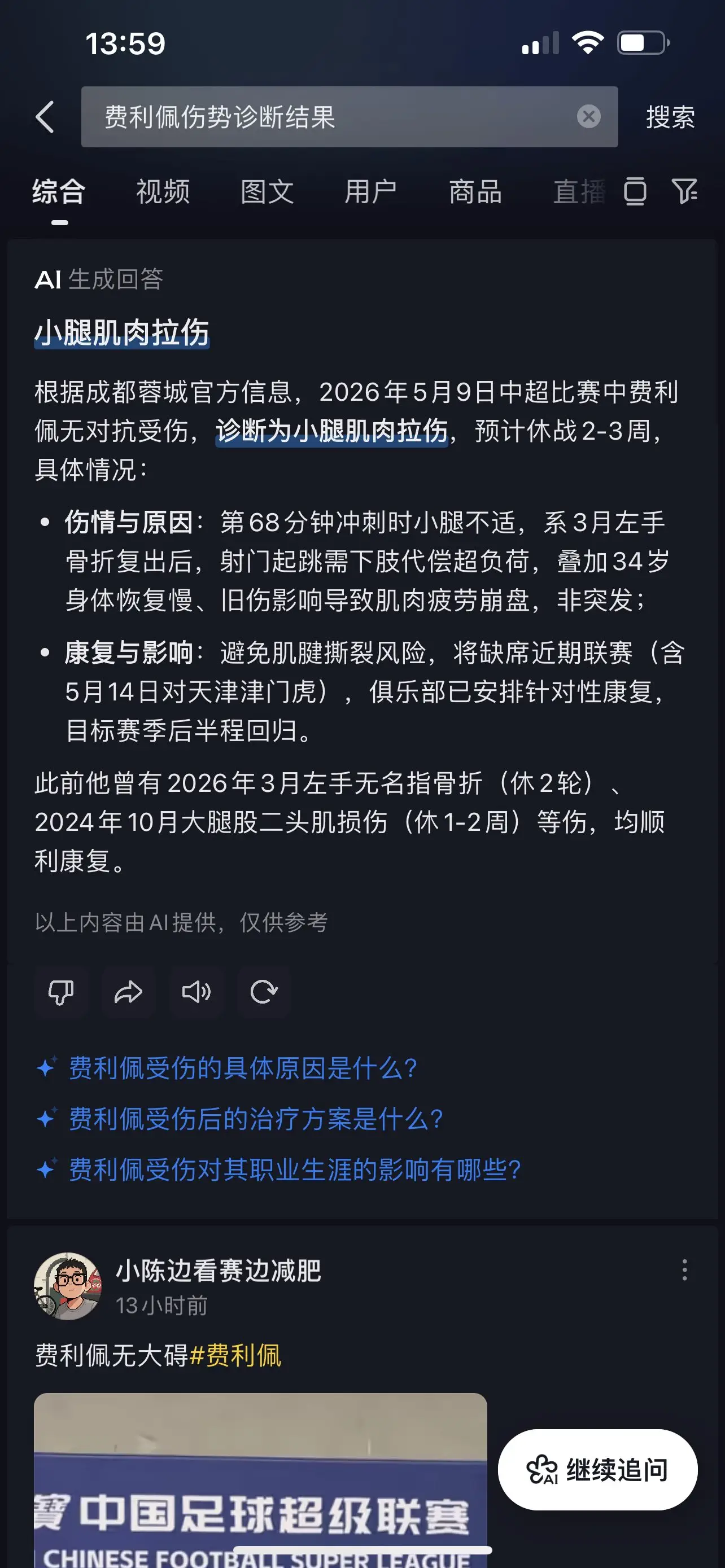Tap 继续追问 to continue asking AI
725x1568 pixels.
(598, 1470)
